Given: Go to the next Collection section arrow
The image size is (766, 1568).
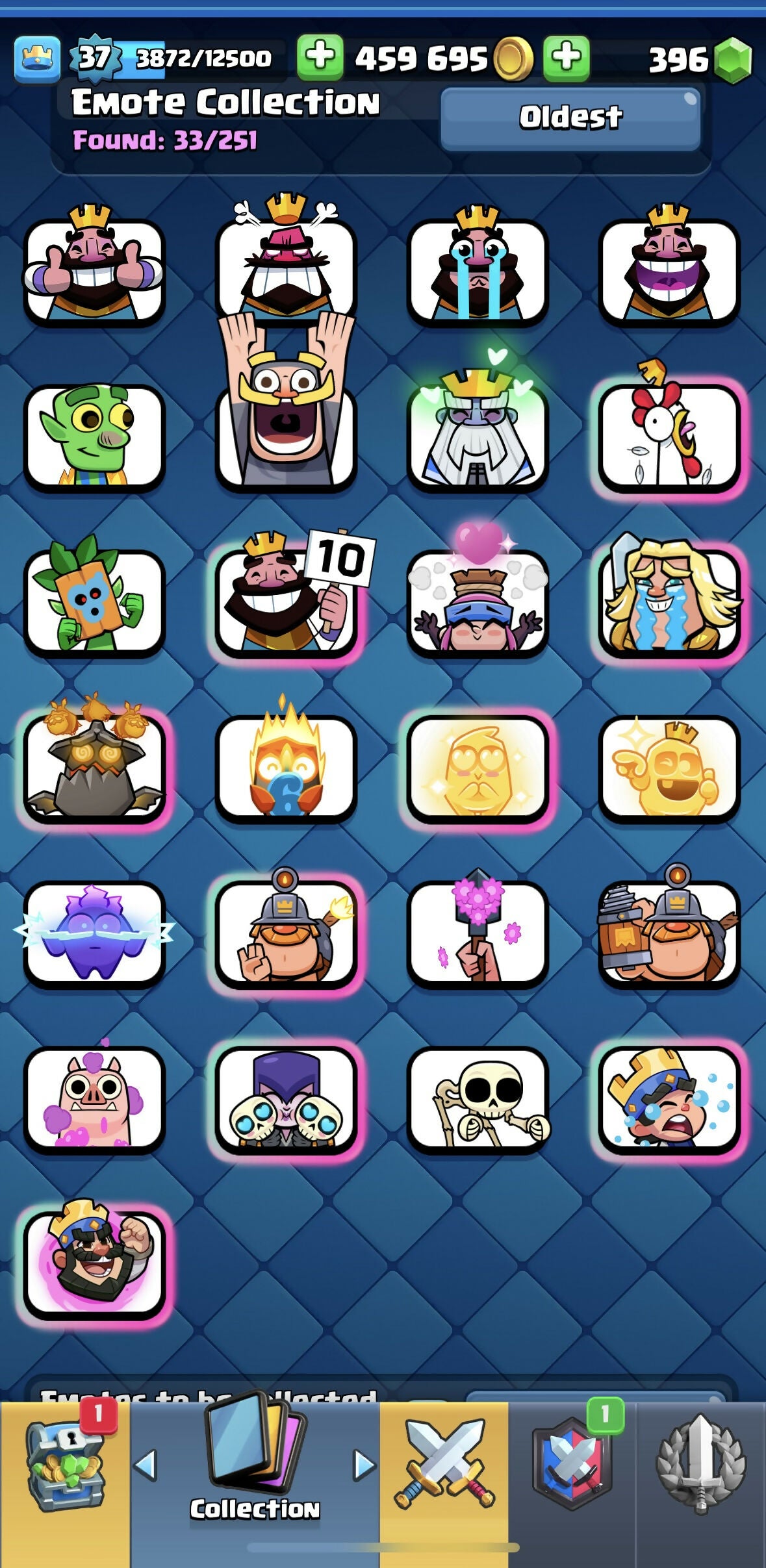Looking at the screenshot, I should click(x=364, y=1465).
